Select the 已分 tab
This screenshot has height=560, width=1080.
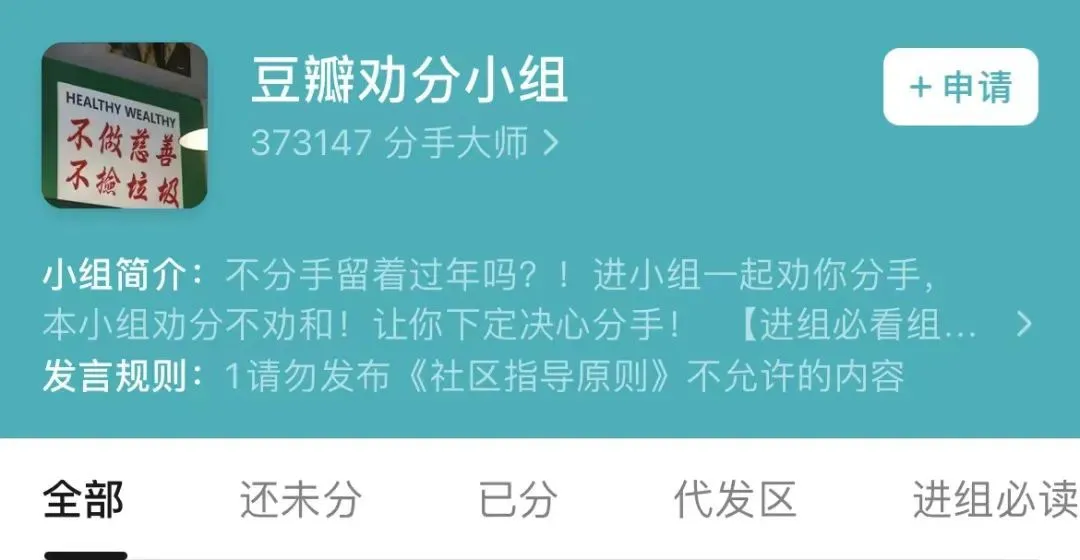[517, 500]
